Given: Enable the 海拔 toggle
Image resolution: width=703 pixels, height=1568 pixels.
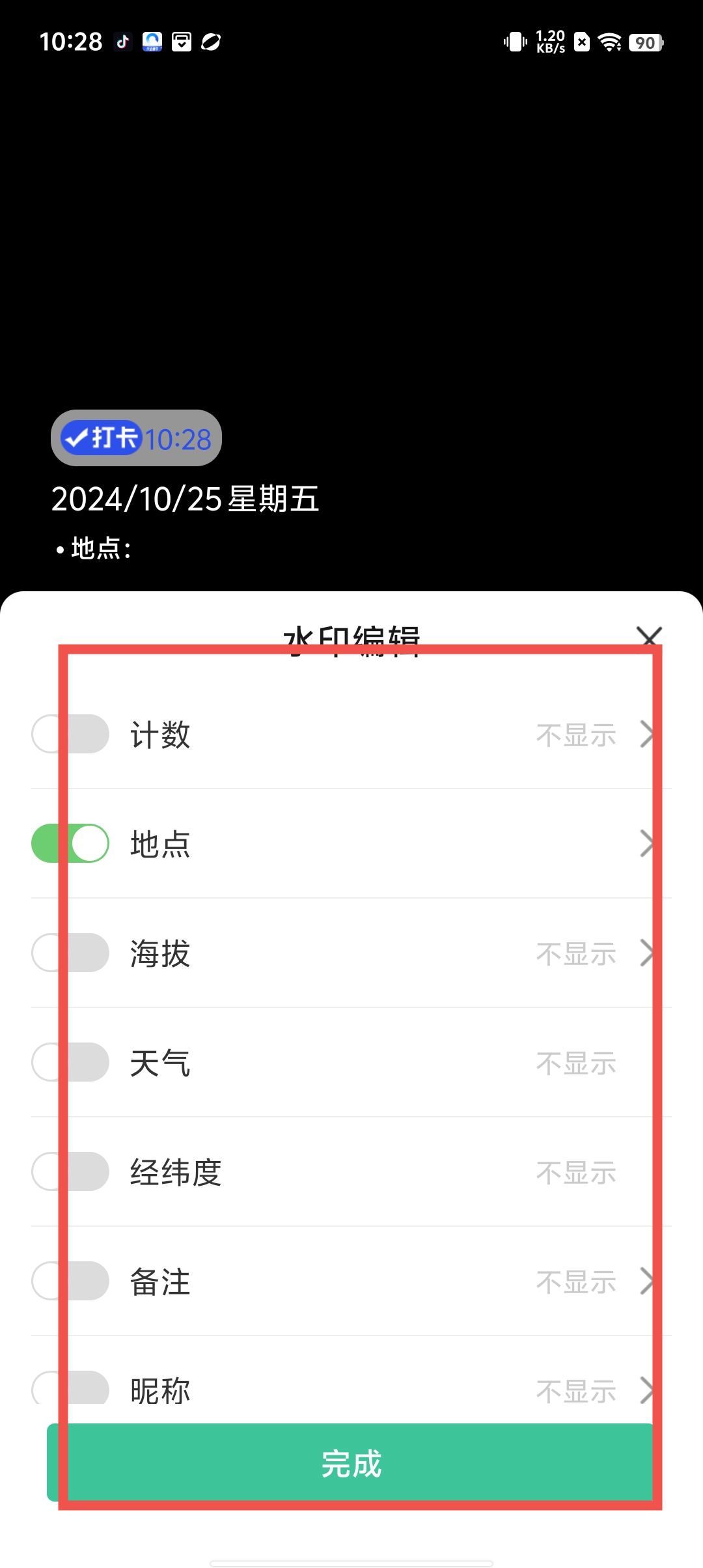Looking at the screenshot, I should [70, 953].
